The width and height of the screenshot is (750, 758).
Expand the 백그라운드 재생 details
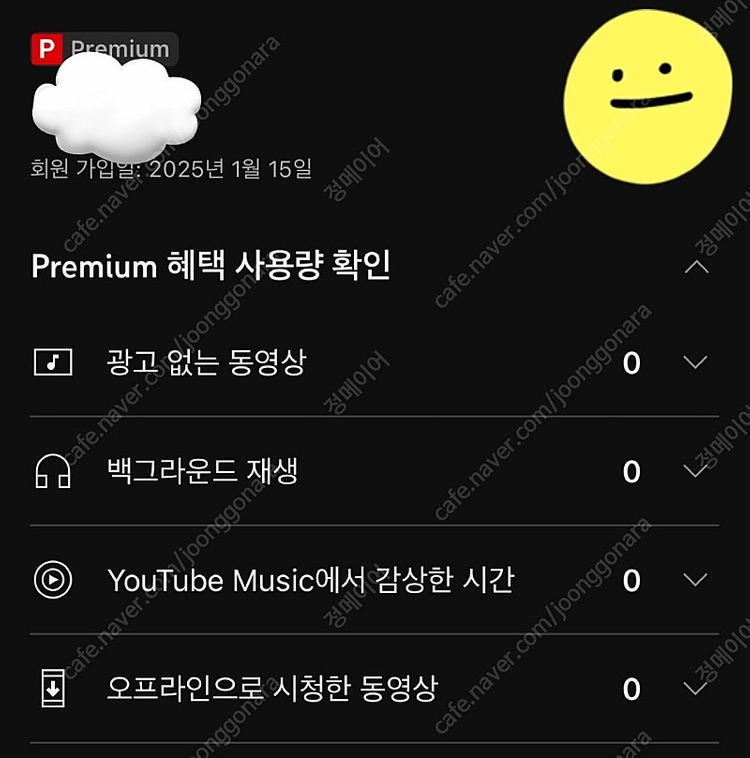(695, 470)
